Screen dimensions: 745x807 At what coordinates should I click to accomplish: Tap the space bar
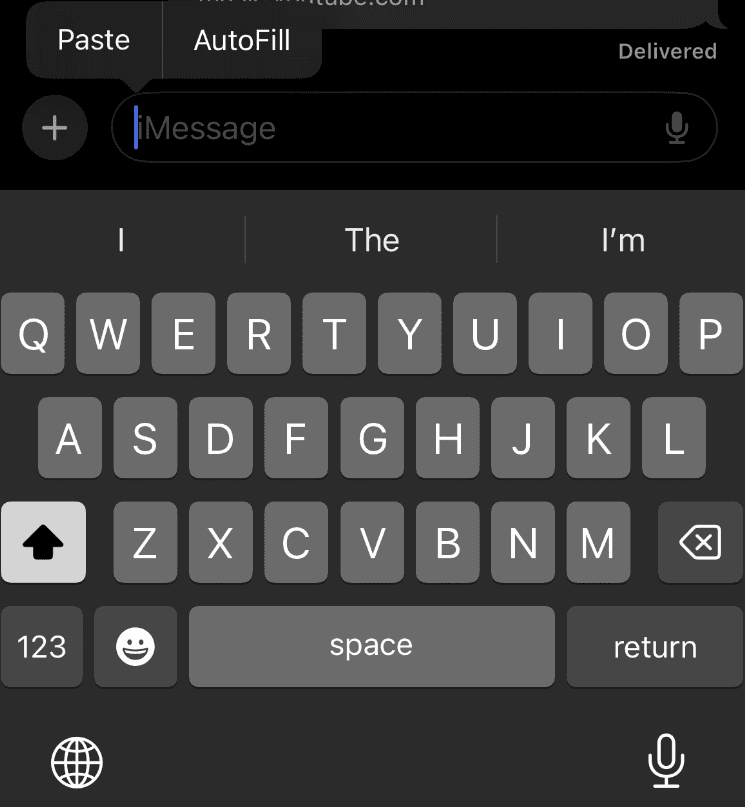[x=371, y=647]
